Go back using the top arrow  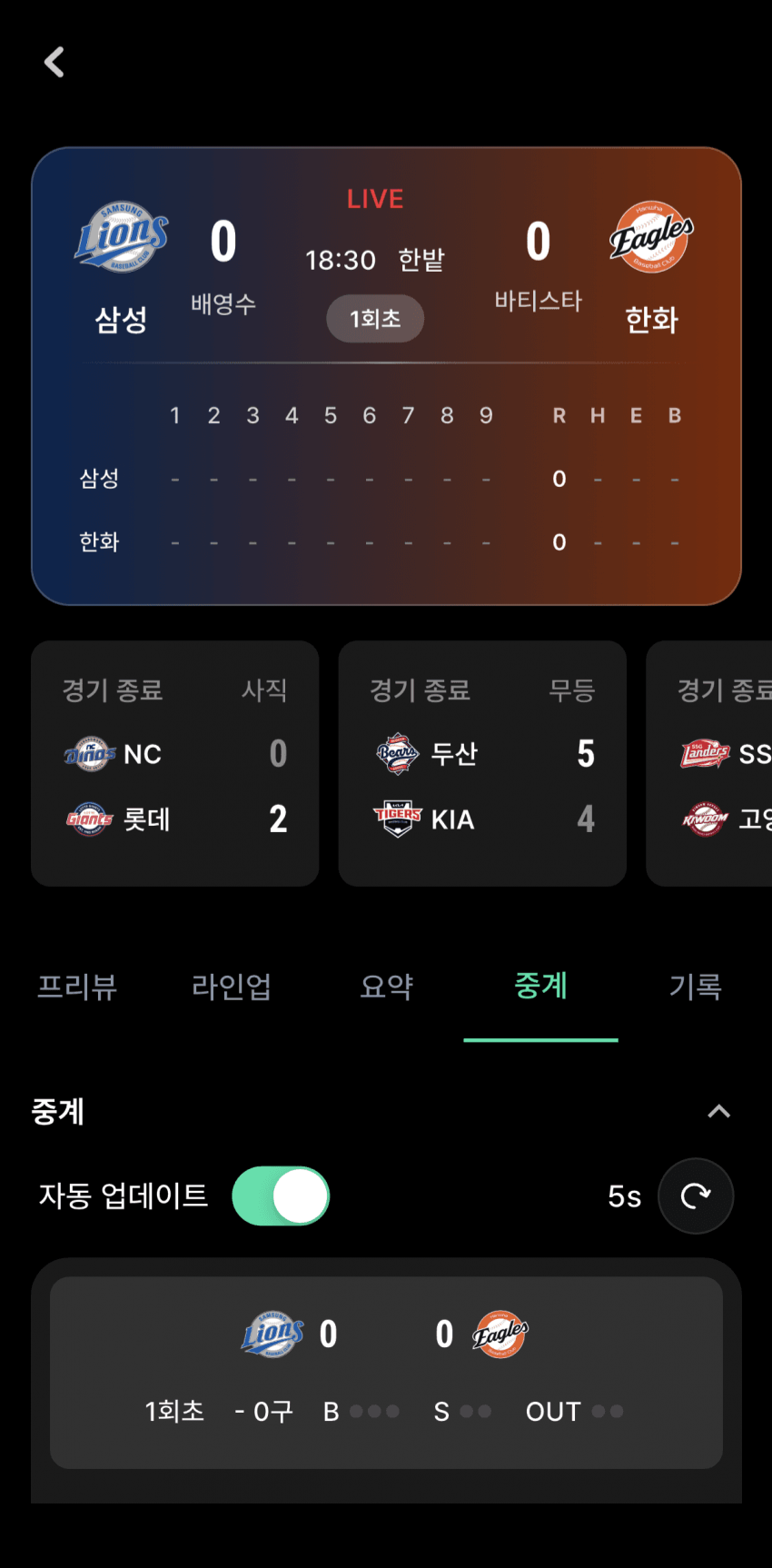point(54,63)
